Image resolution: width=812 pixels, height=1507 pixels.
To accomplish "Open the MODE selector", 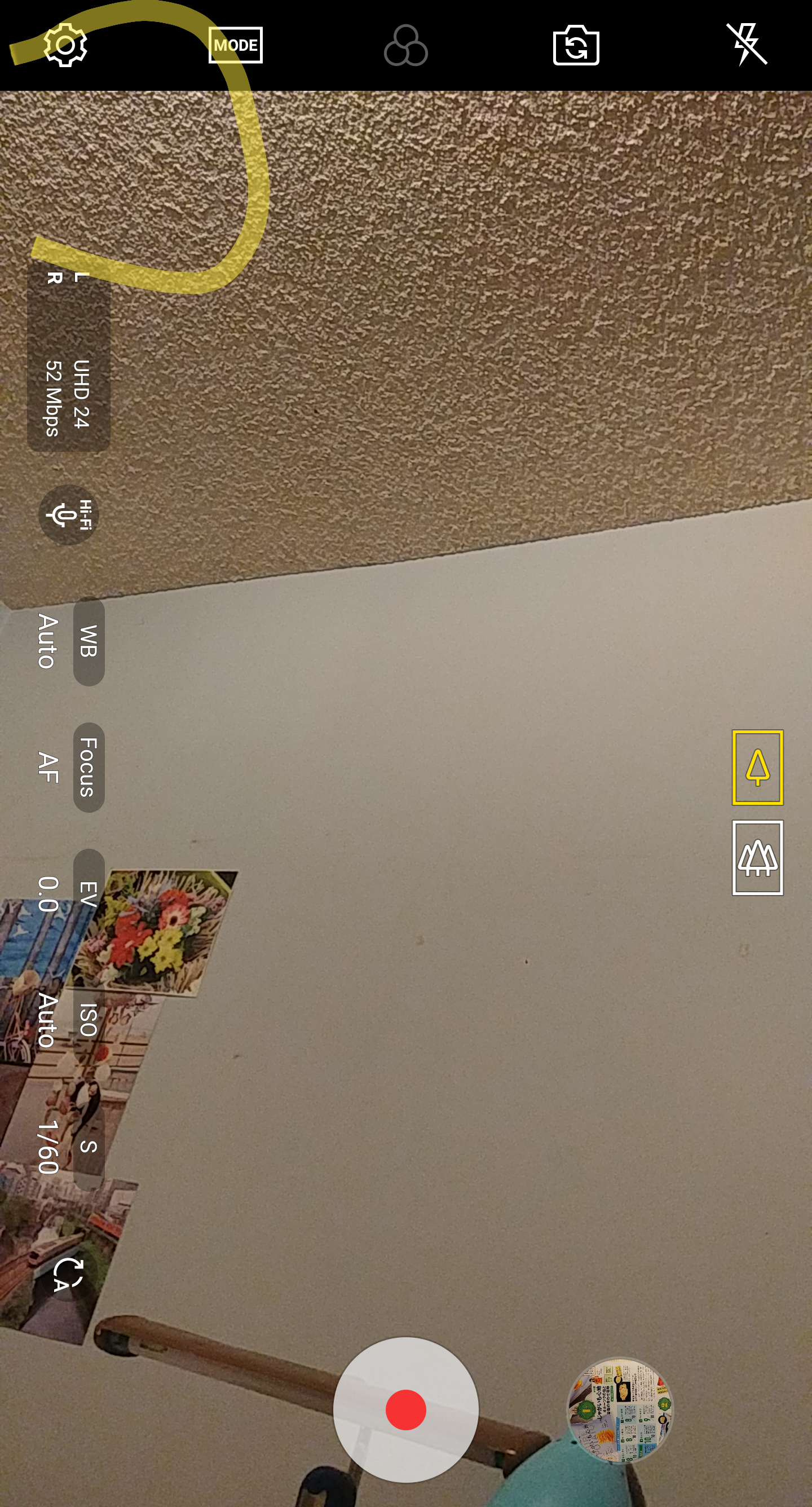I will (x=235, y=45).
